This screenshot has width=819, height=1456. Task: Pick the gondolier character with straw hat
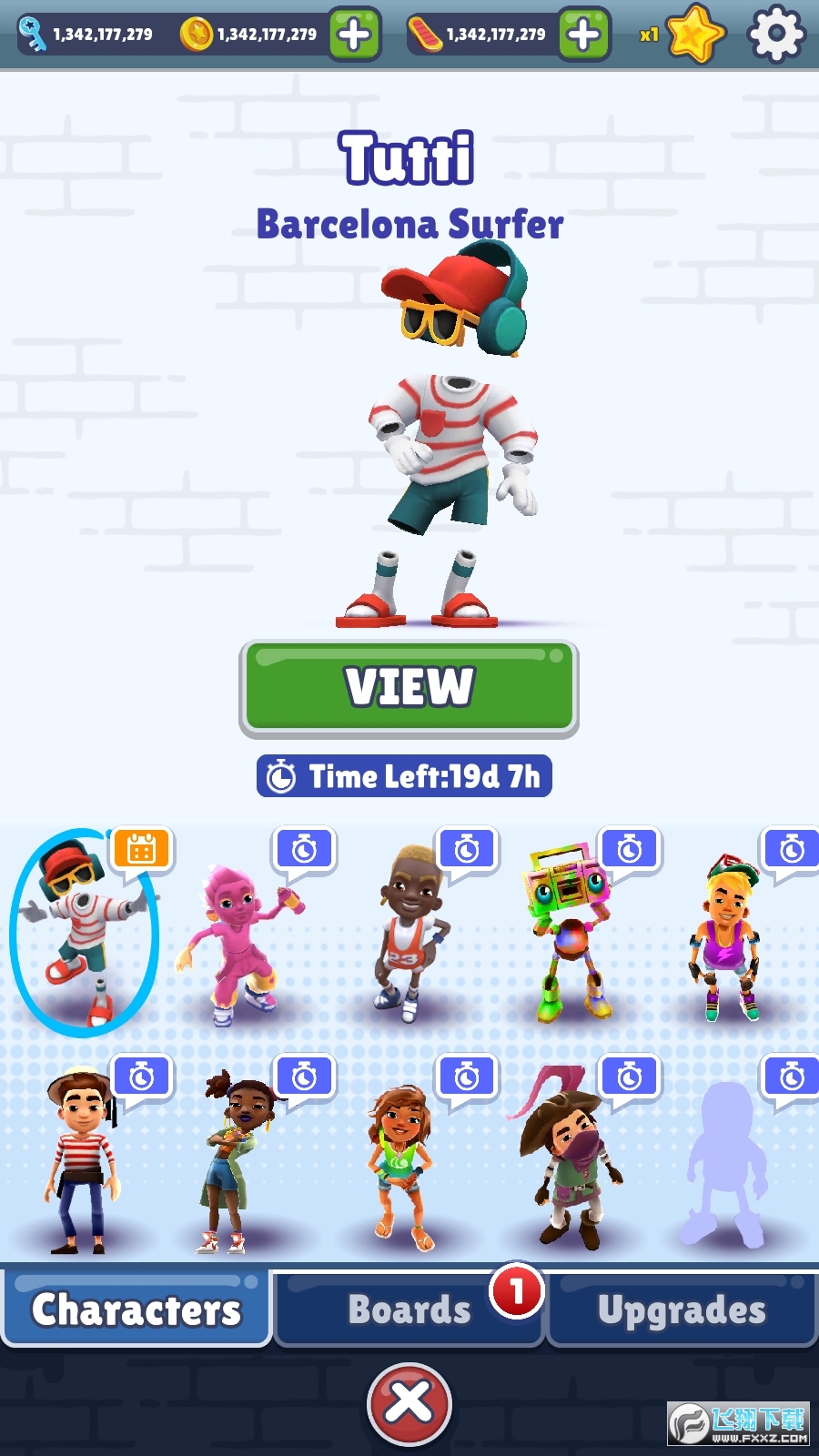click(x=82, y=1160)
